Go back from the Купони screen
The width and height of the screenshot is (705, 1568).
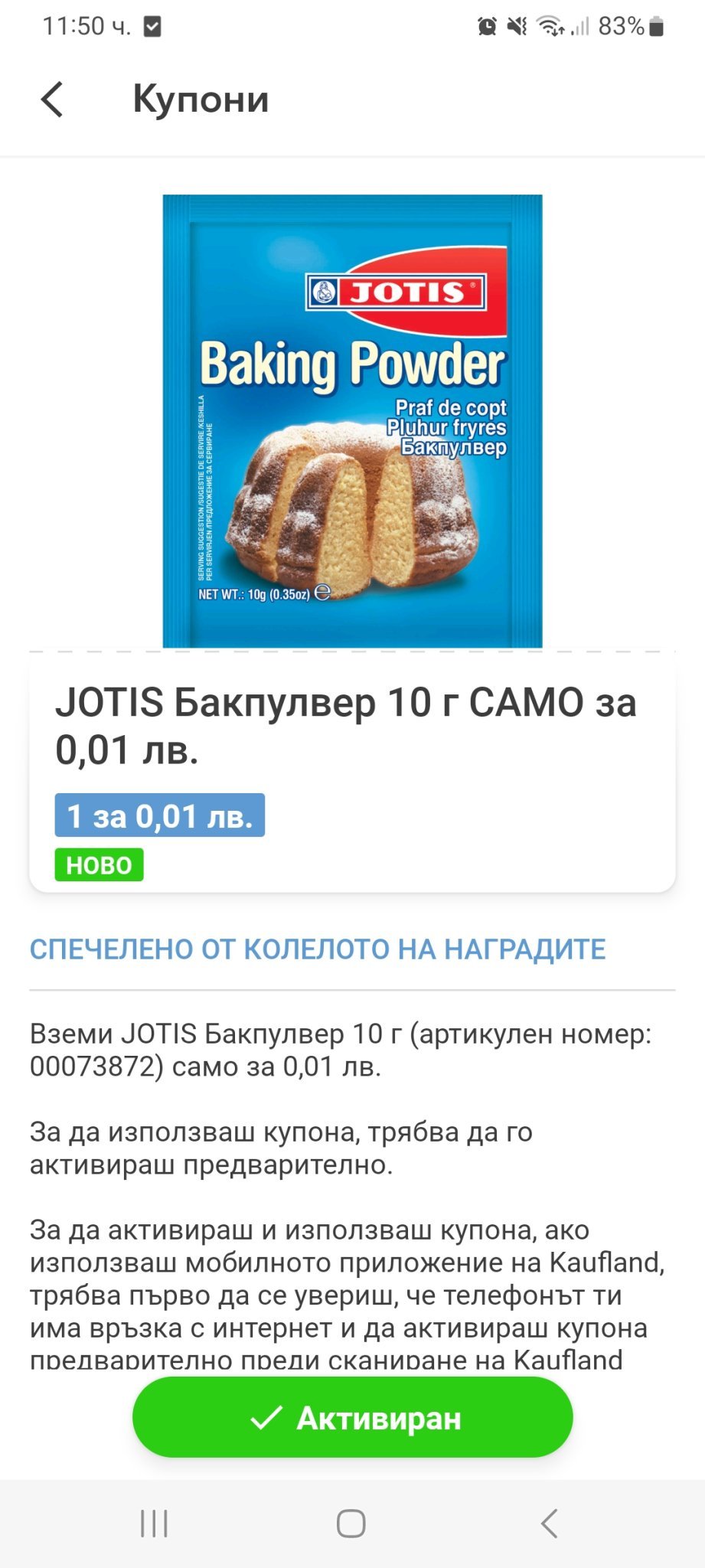pos(52,100)
